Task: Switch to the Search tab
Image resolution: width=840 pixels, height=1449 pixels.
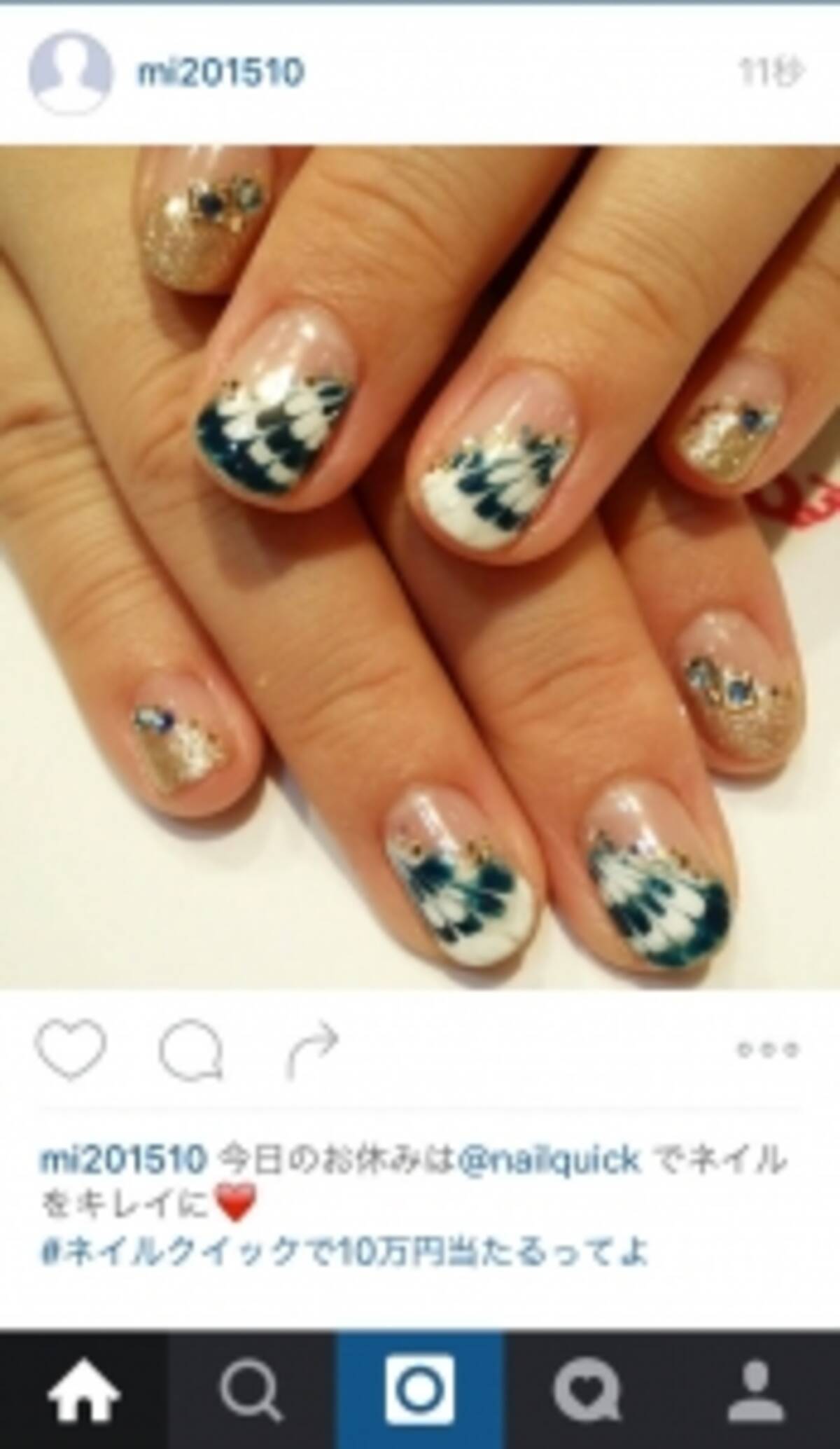Action: [x=252, y=1391]
